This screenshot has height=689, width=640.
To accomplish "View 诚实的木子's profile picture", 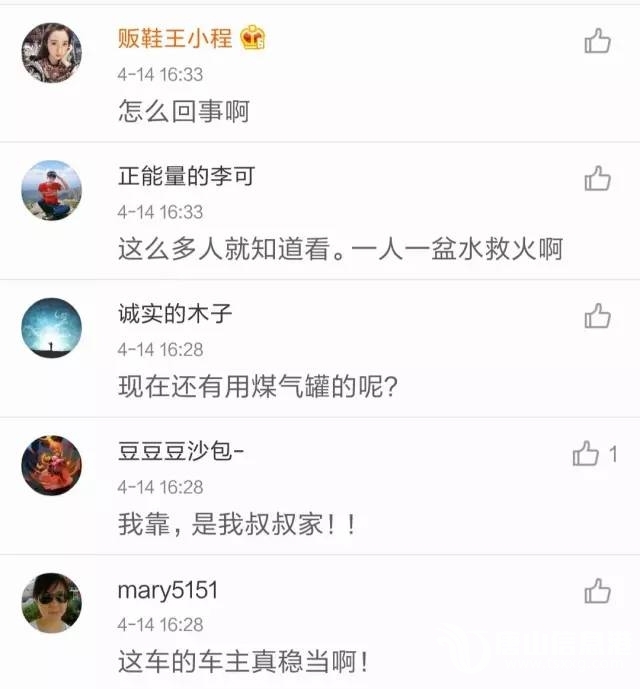I will (x=52, y=328).
